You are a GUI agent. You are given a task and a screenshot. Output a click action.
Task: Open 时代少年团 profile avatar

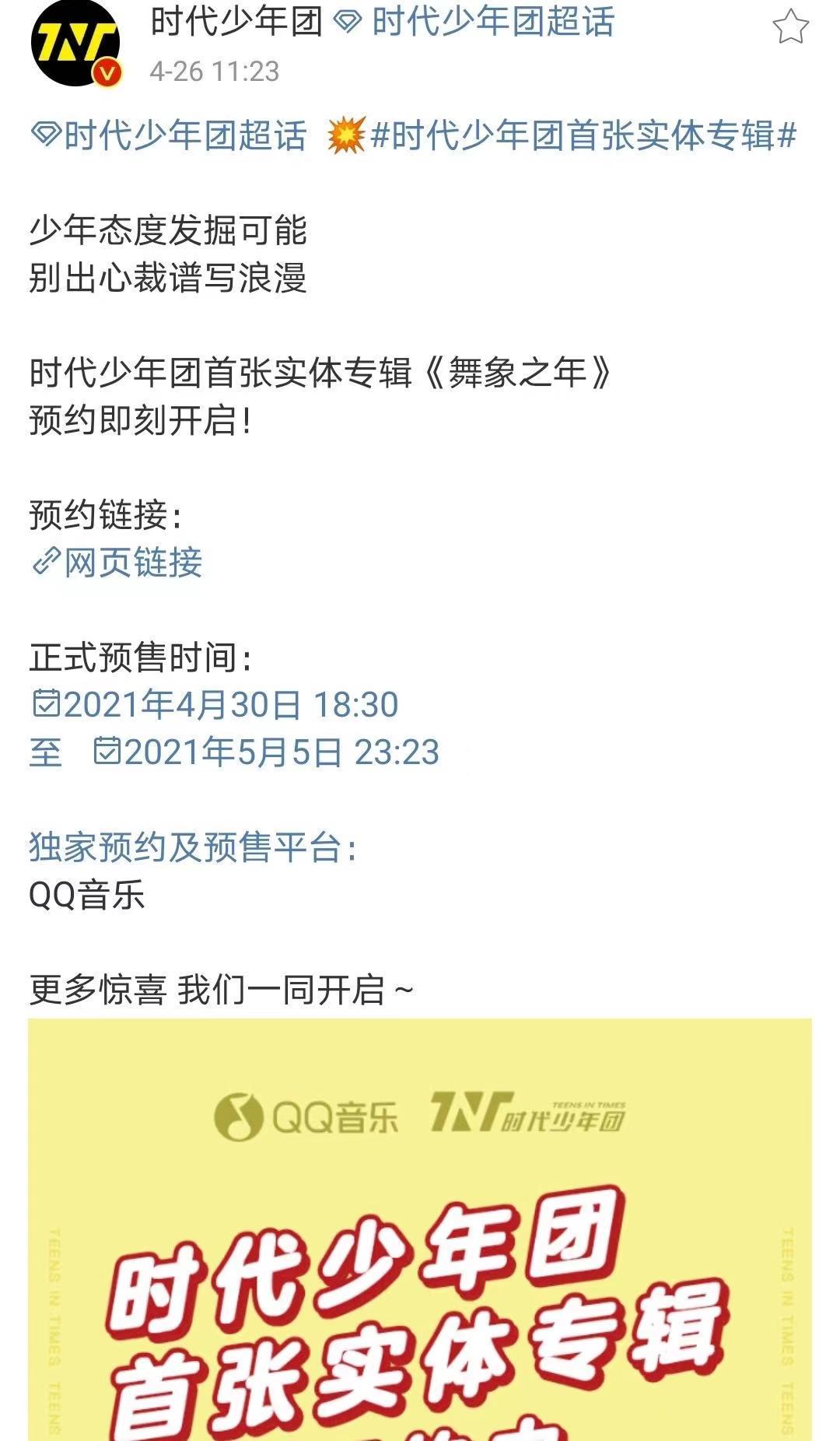pos(75,44)
